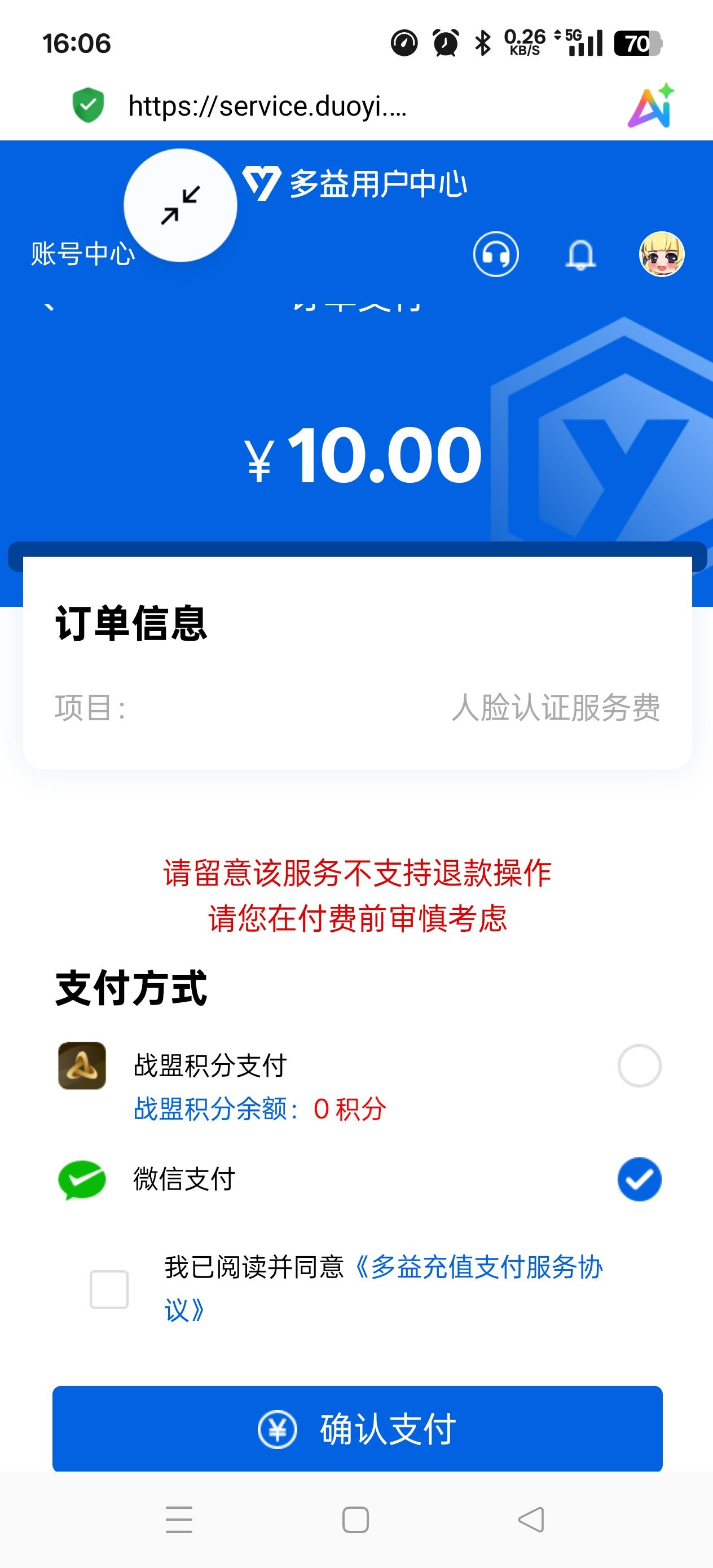Tap the WeChat Pay green logo
Image resolution: width=713 pixels, height=1568 pixels.
[82, 1178]
